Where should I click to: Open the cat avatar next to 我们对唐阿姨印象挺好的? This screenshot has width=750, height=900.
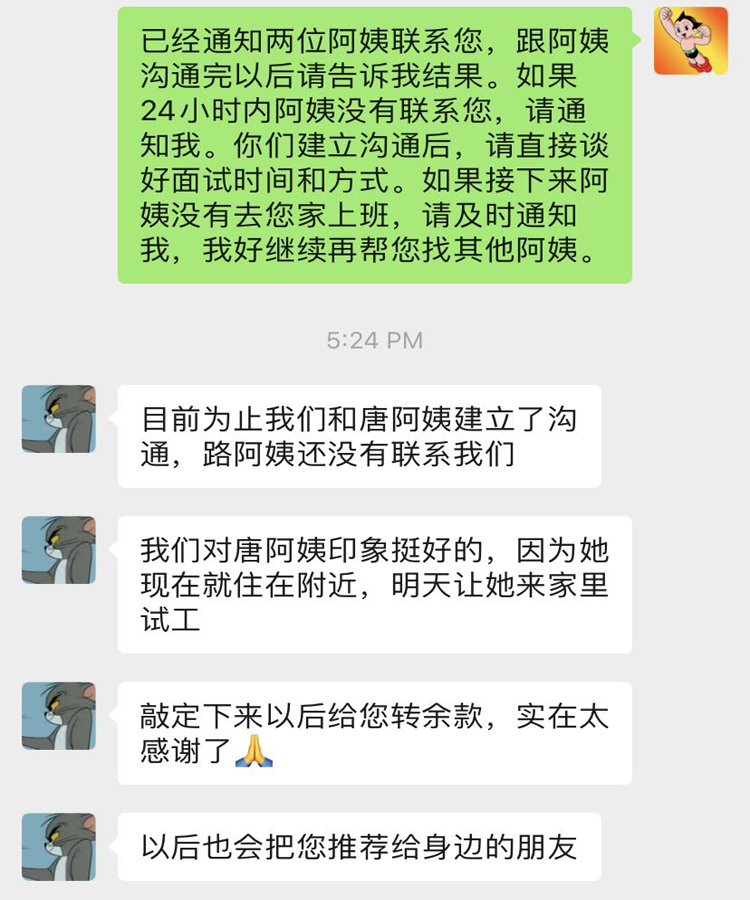point(59,550)
